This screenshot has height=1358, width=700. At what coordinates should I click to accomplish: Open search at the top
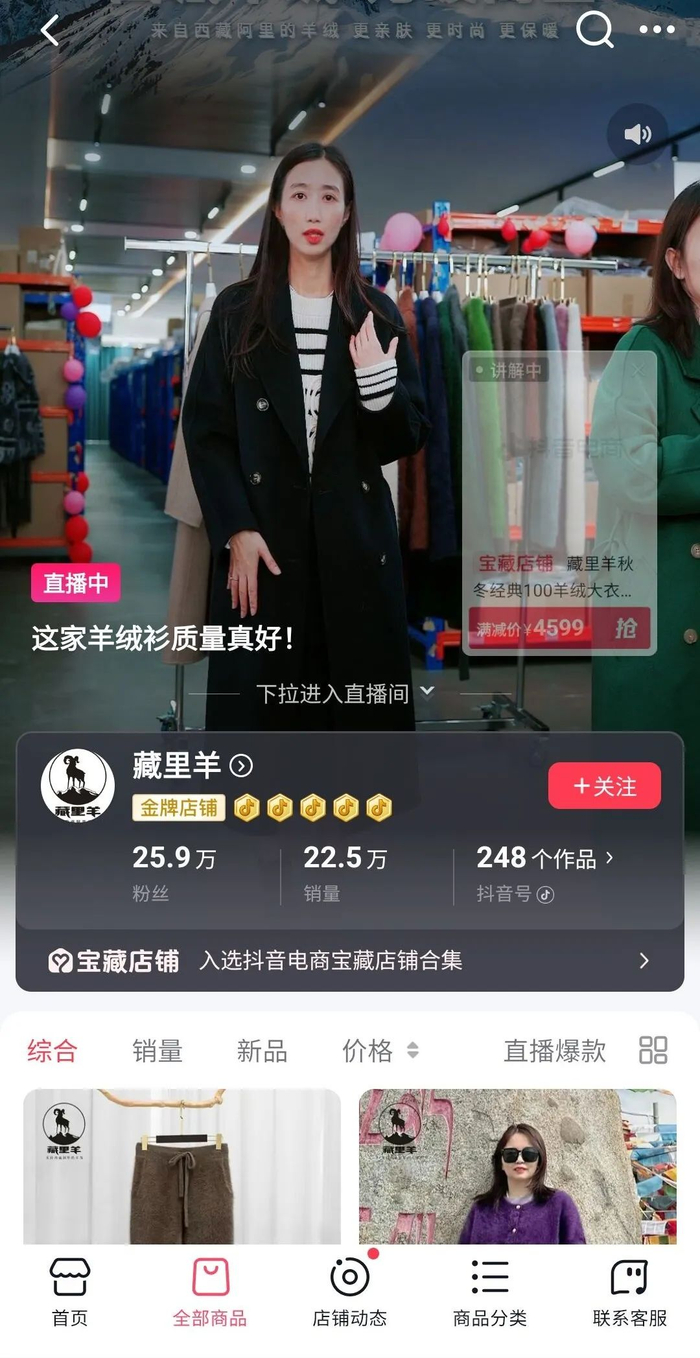tap(595, 30)
